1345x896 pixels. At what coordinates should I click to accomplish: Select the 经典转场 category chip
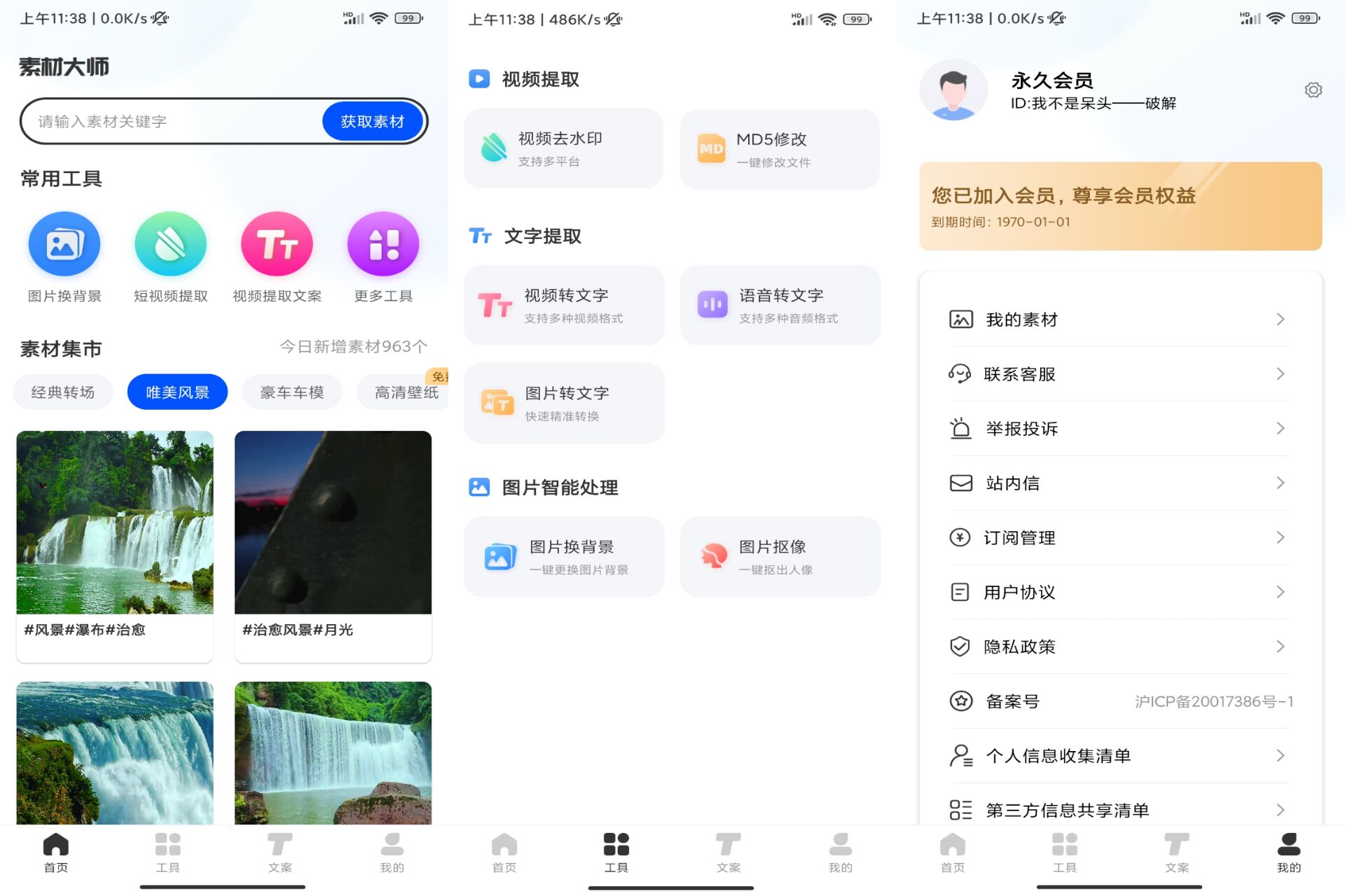point(63,392)
